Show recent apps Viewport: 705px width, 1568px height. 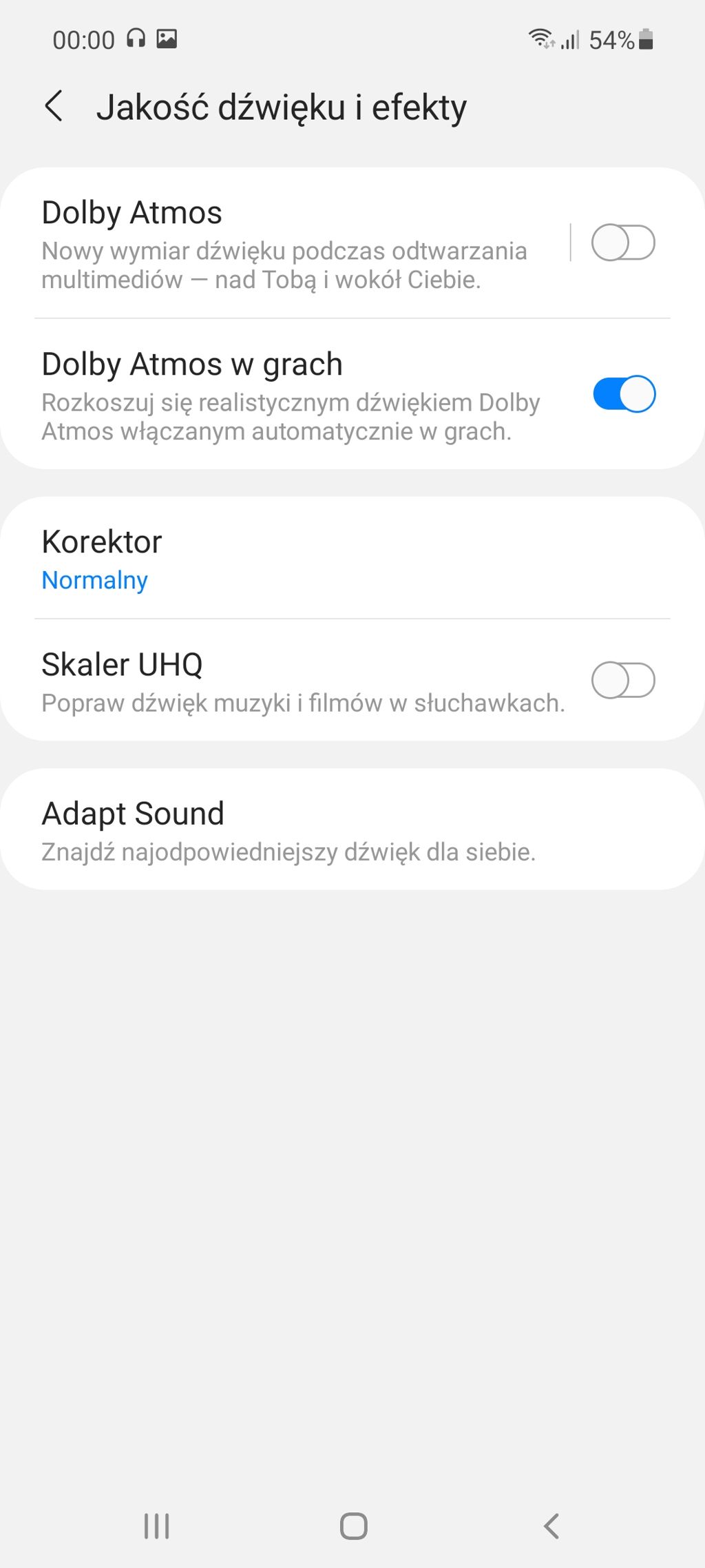pos(156,1526)
